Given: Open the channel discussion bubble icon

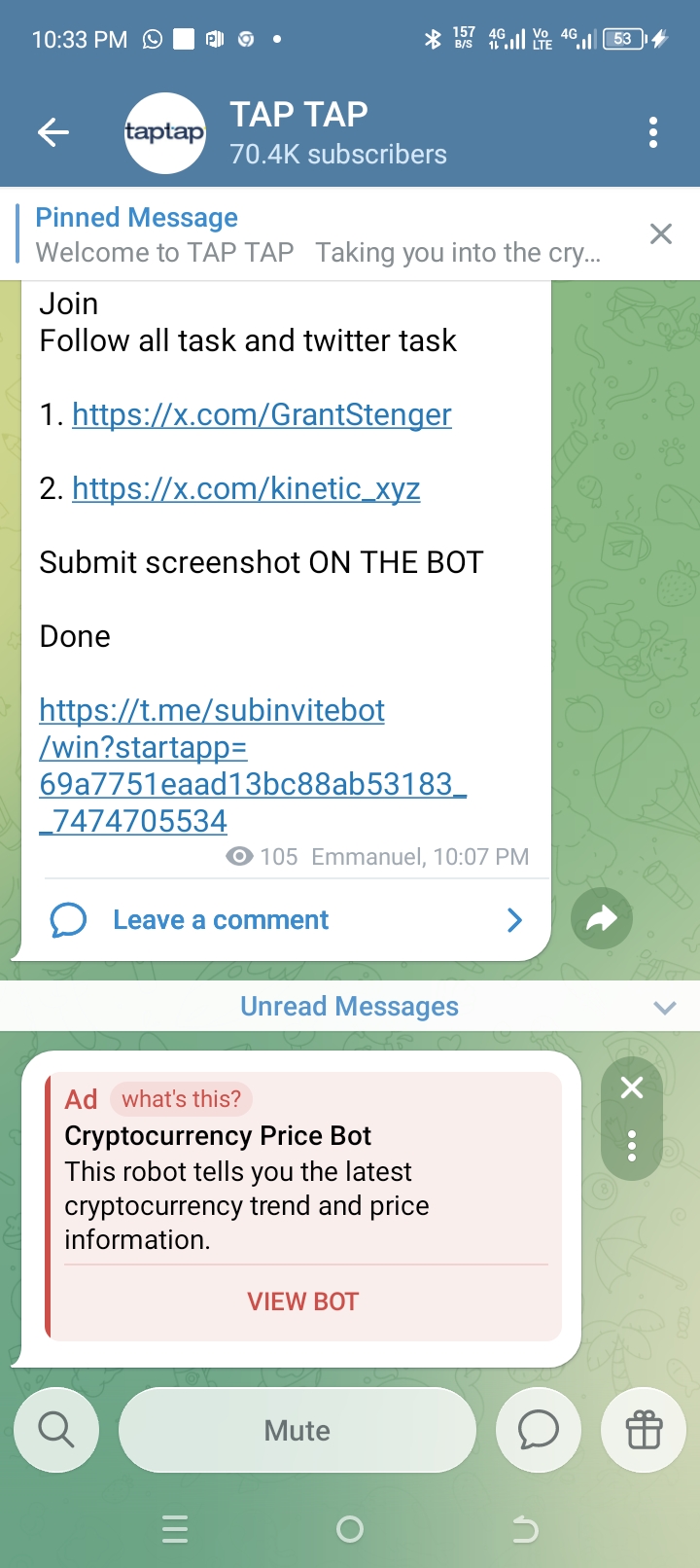Looking at the screenshot, I should [538, 1430].
